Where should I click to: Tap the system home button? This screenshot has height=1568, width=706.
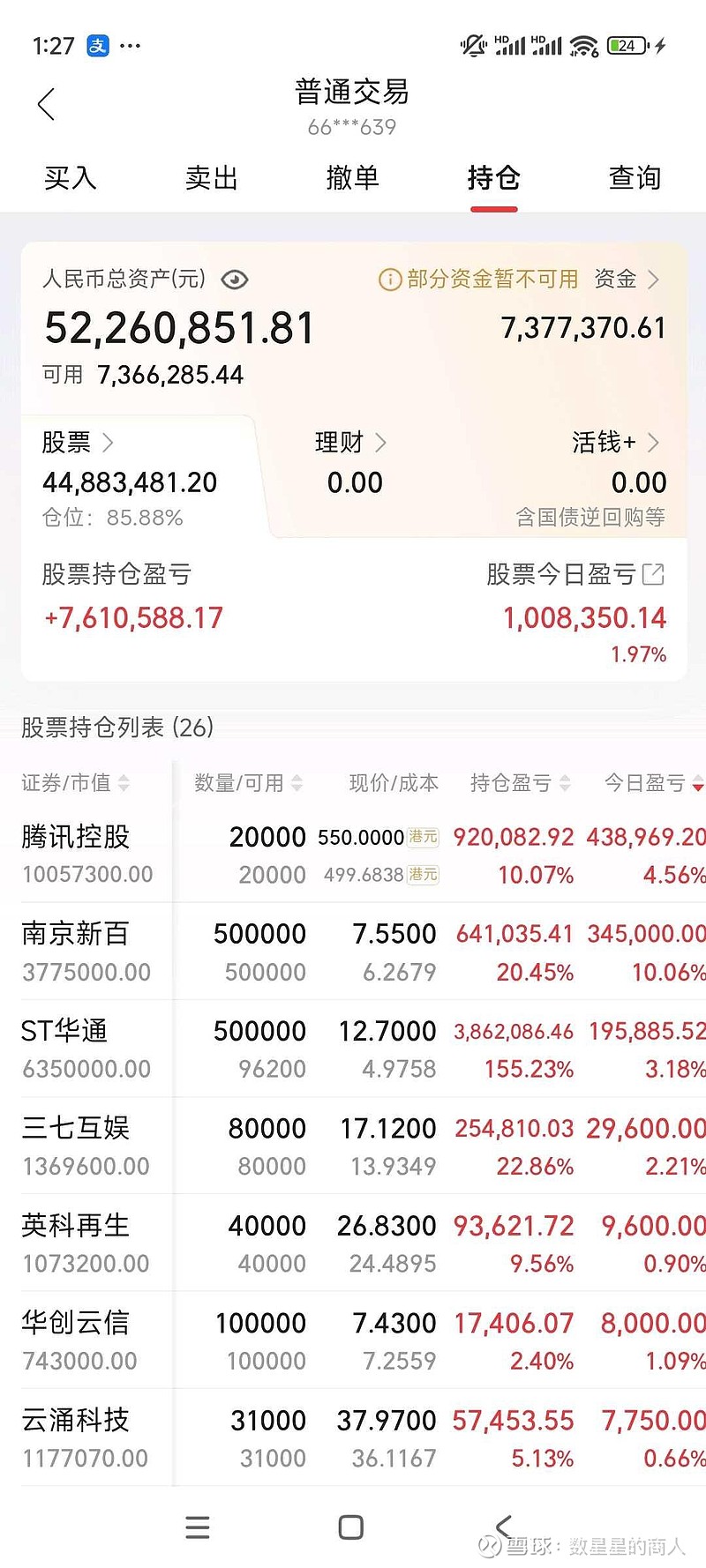click(350, 1527)
